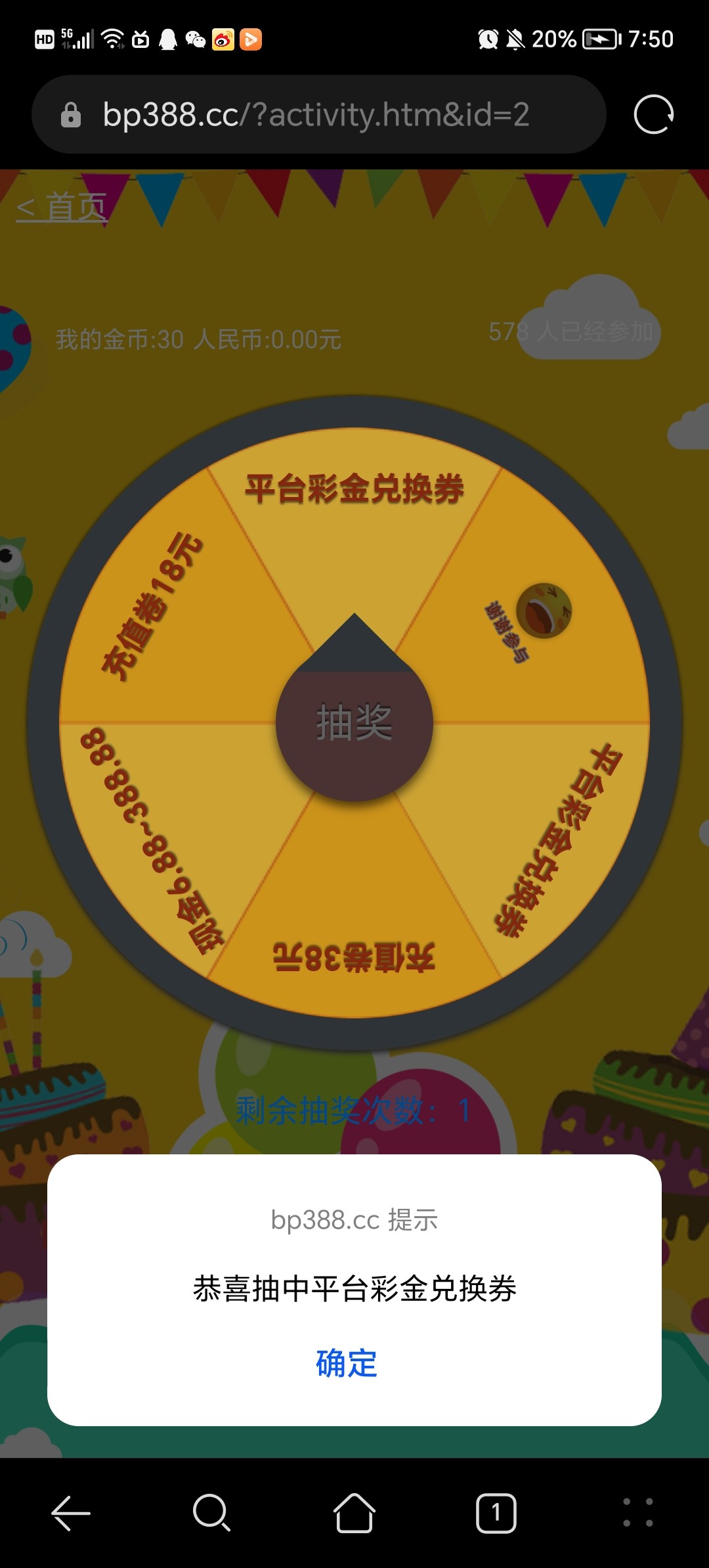Open the browser's four-dot menu

click(x=637, y=1513)
